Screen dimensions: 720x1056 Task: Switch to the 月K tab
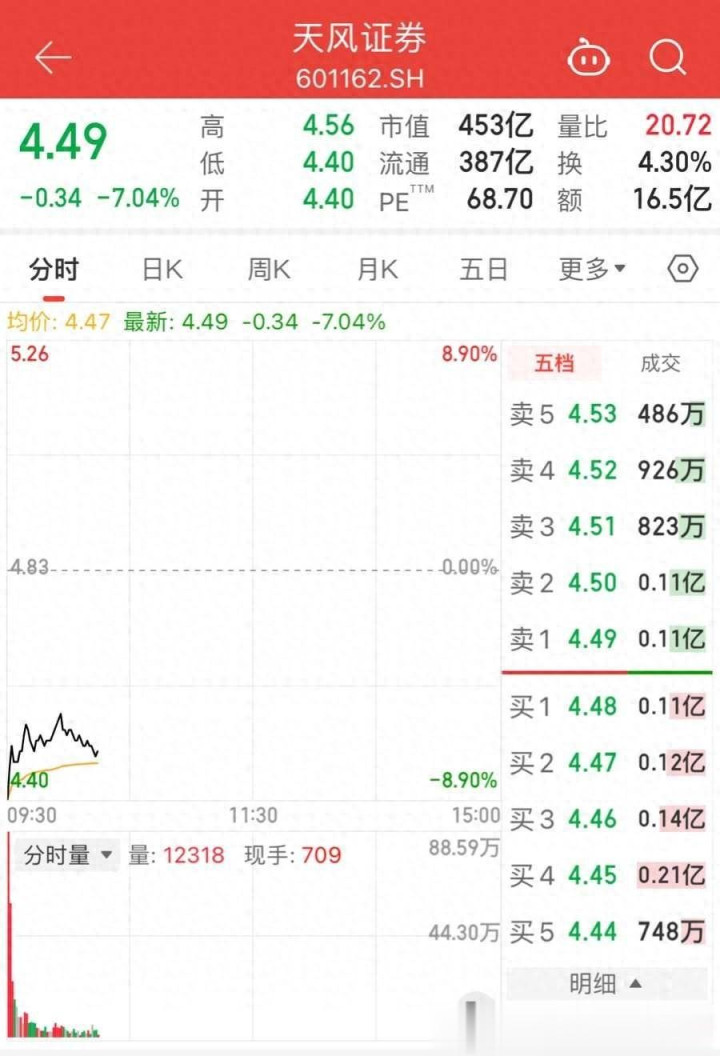377,269
